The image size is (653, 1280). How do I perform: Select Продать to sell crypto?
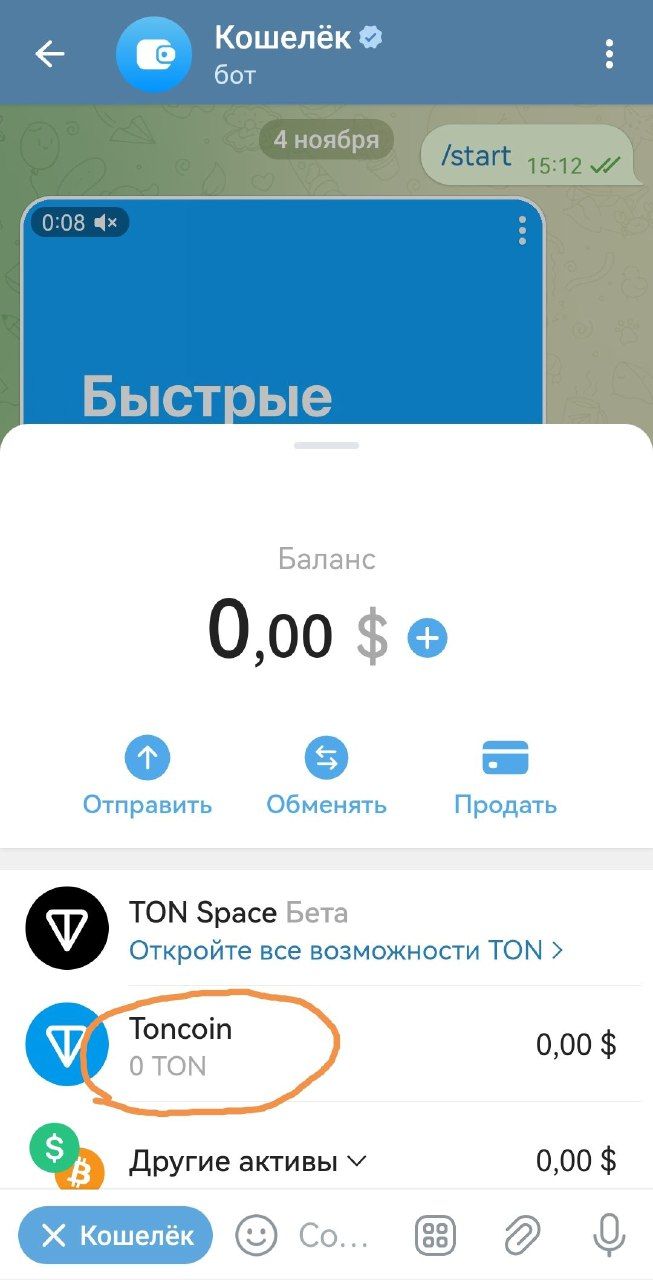click(505, 777)
